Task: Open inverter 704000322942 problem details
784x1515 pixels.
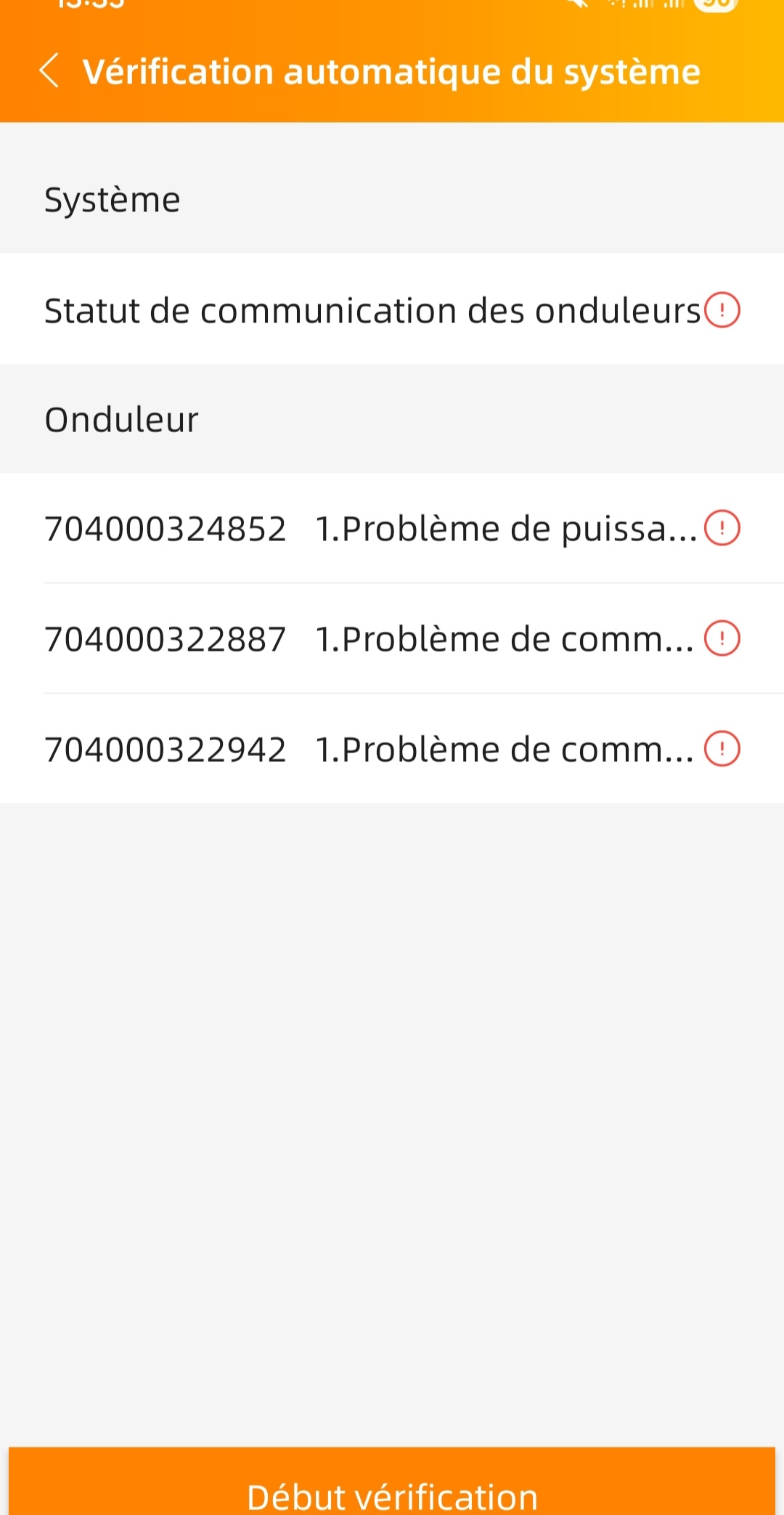Action: [392, 750]
